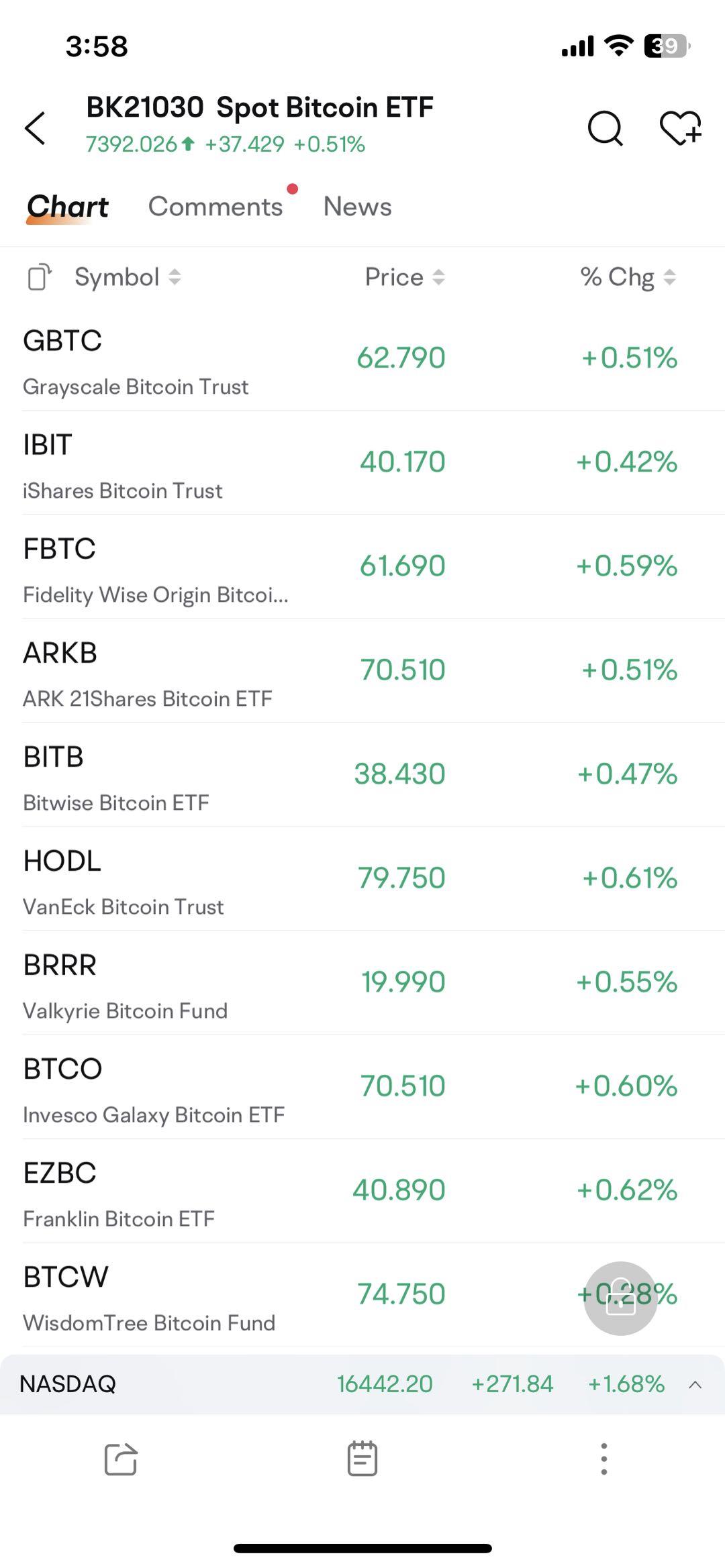Screen dimensions: 725x1568
Task: Switch to the Comments tab
Action: [215, 206]
